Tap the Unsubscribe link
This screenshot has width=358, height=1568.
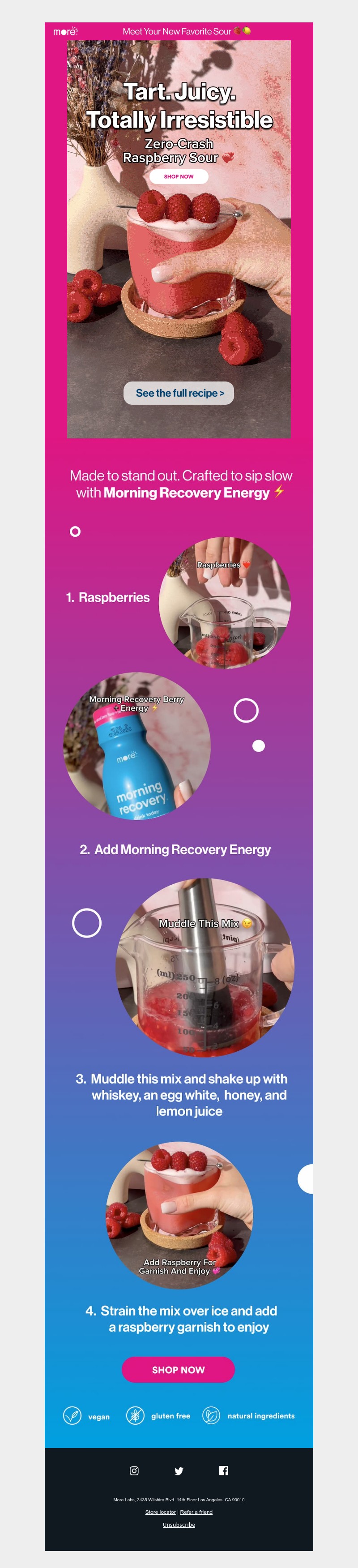[179, 1524]
